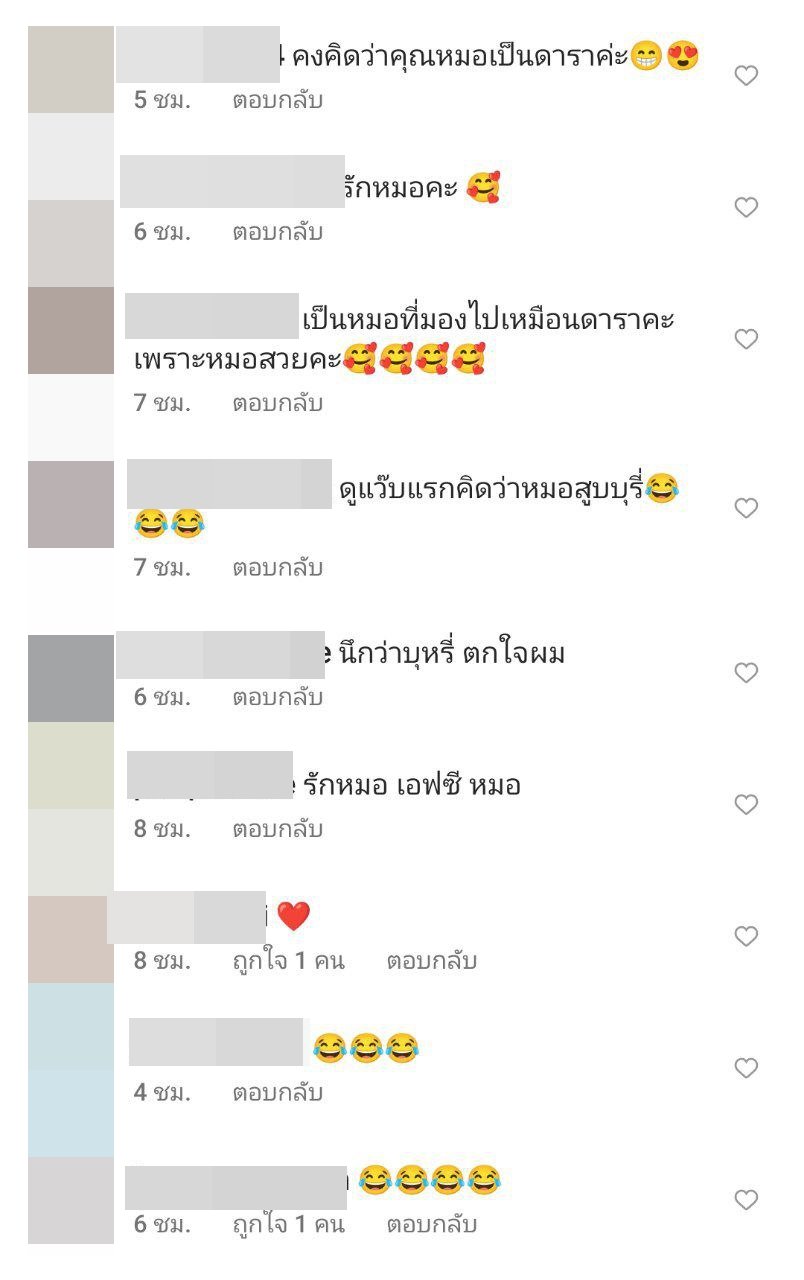The height and width of the screenshot is (1280, 804).
Task: Like the red heart emoji comment
Action: click(x=746, y=937)
